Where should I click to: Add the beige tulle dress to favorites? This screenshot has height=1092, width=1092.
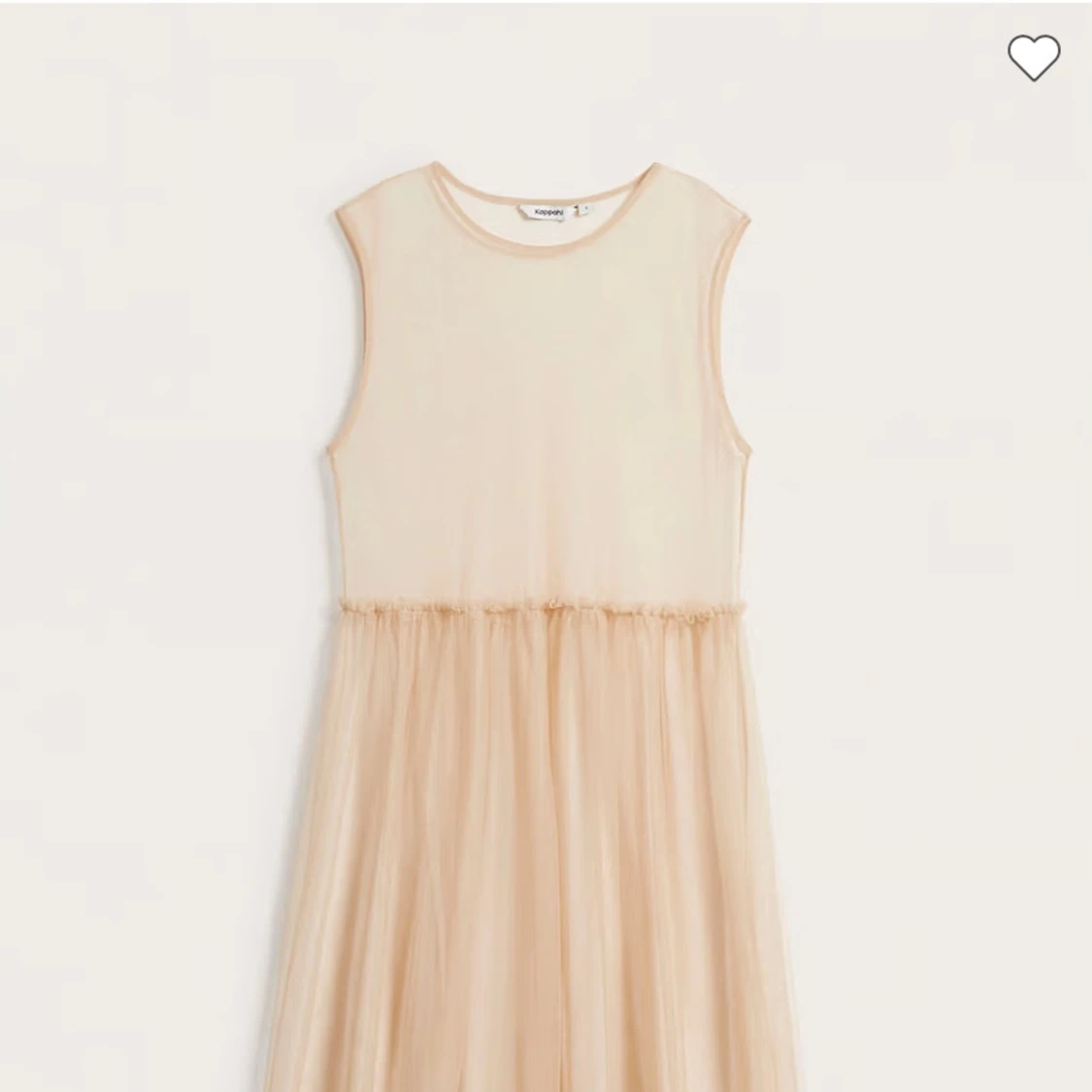tap(1033, 57)
